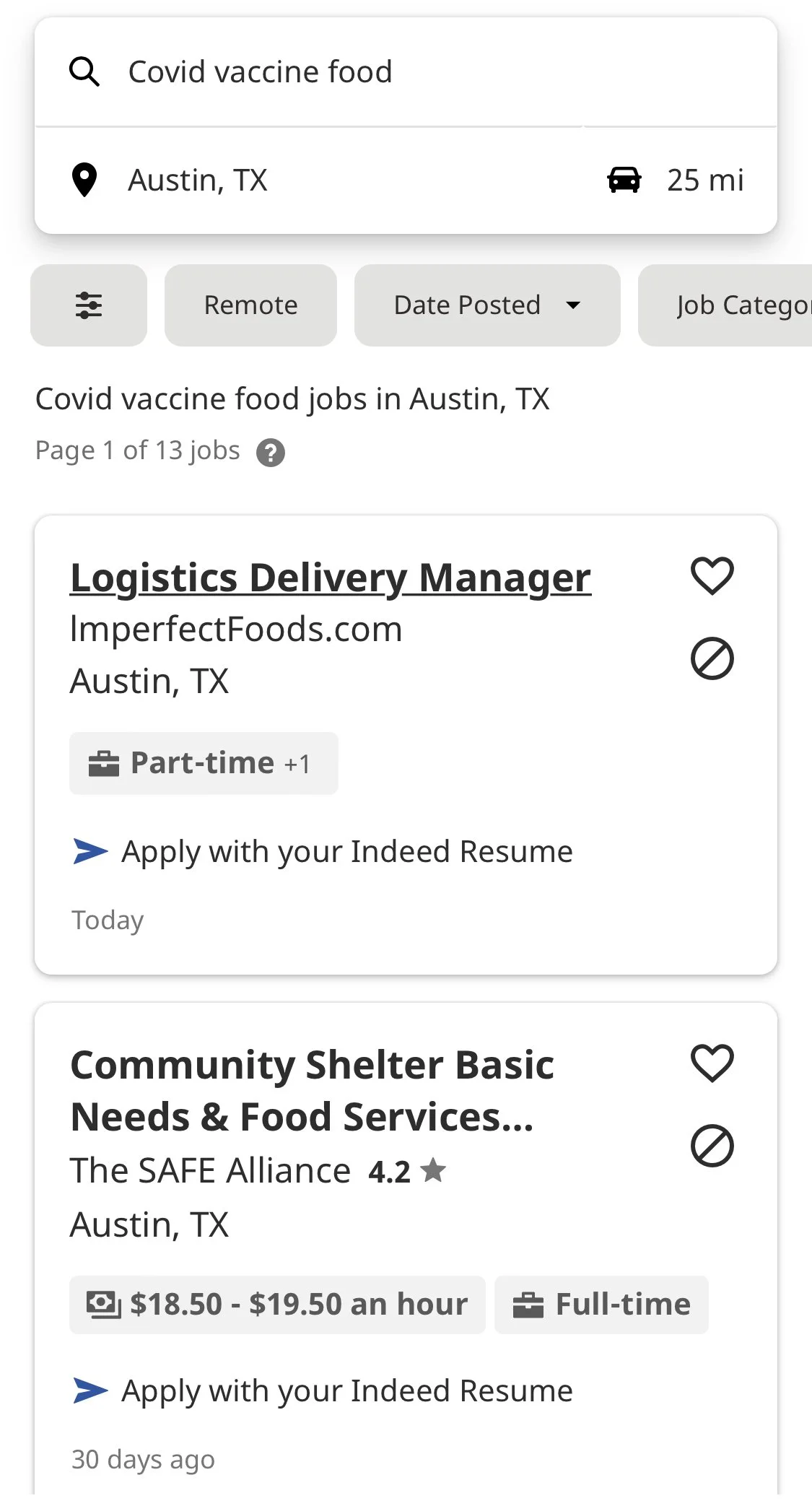Expand the Date Posted dropdown
The width and height of the screenshot is (812, 1506).
click(487, 305)
